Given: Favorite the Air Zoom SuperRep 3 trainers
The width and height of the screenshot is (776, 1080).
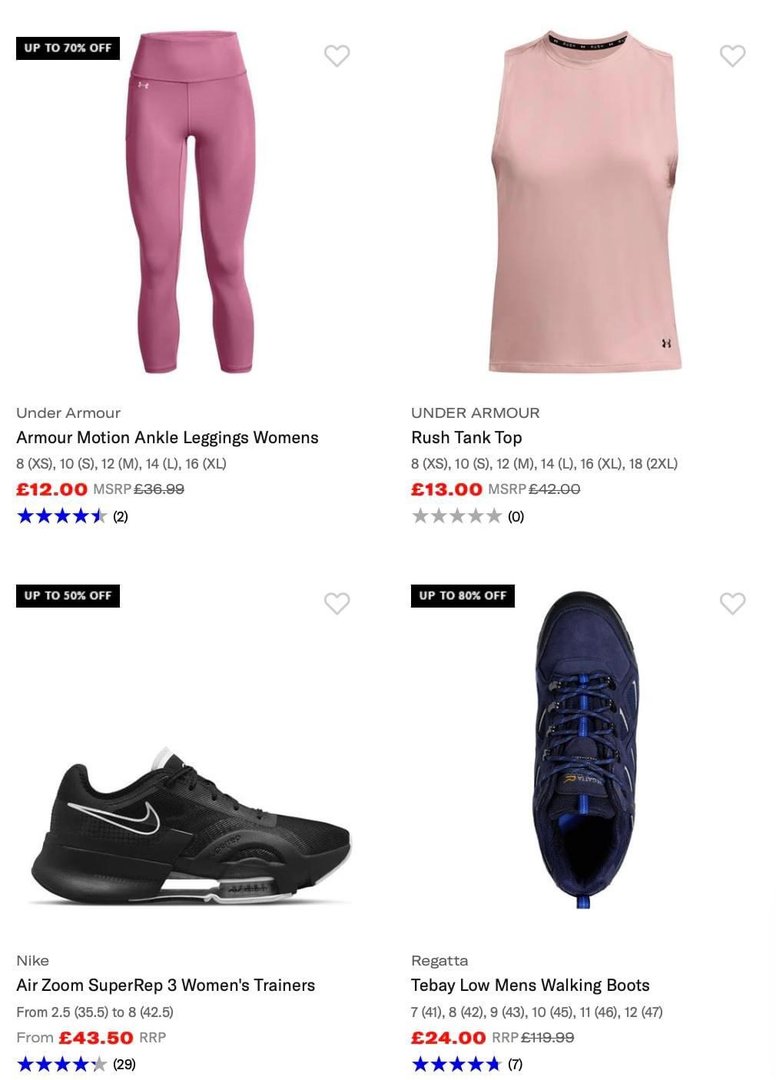Looking at the screenshot, I should [337, 603].
